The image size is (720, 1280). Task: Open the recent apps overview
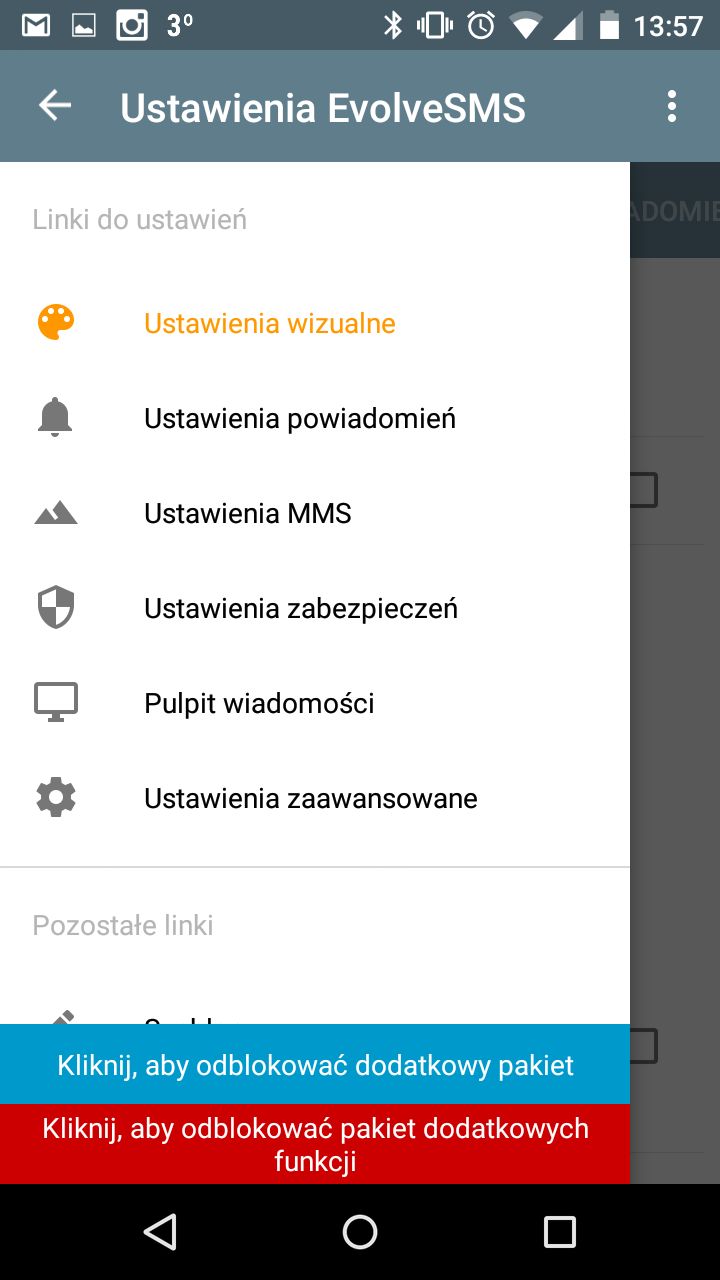pyautogui.click(x=559, y=1232)
